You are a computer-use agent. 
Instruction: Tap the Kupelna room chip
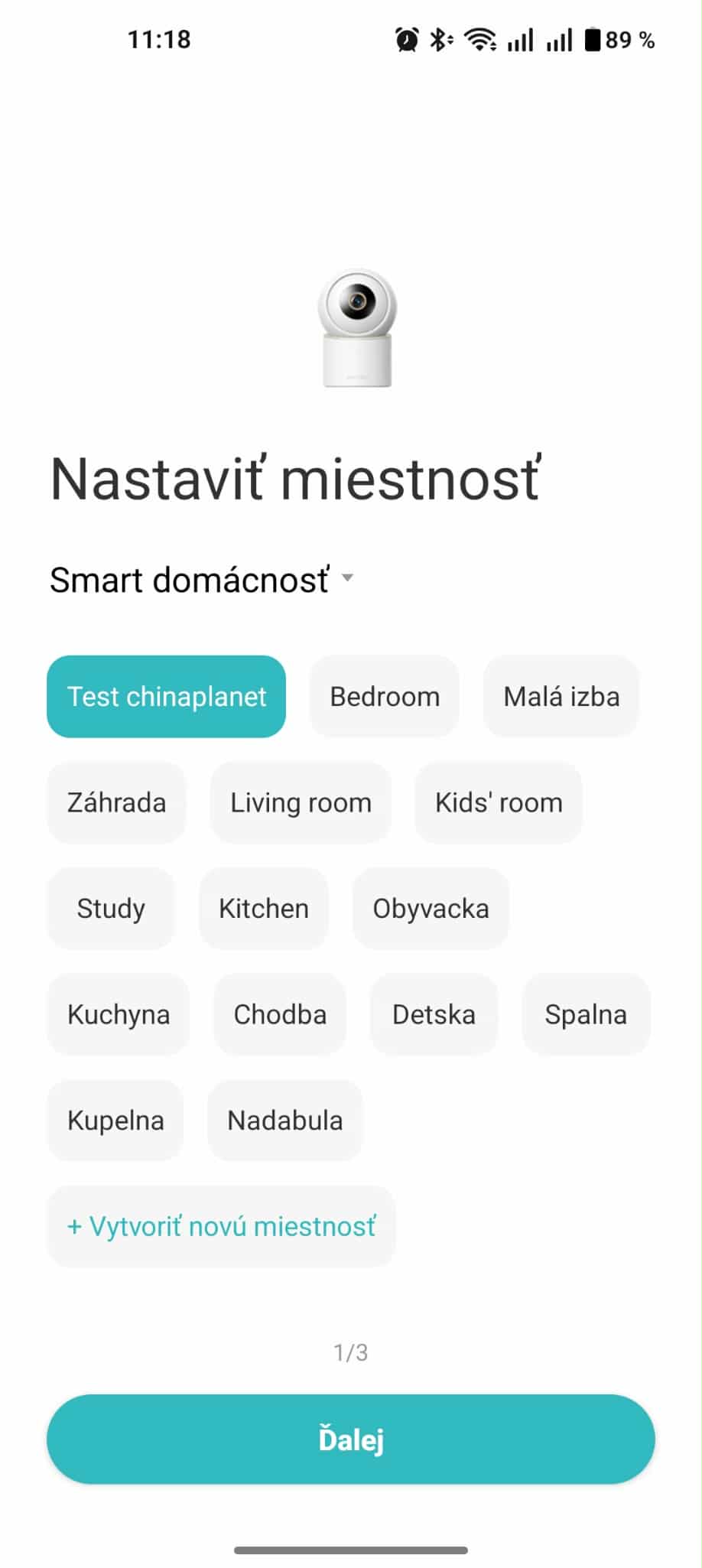click(115, 1121)
